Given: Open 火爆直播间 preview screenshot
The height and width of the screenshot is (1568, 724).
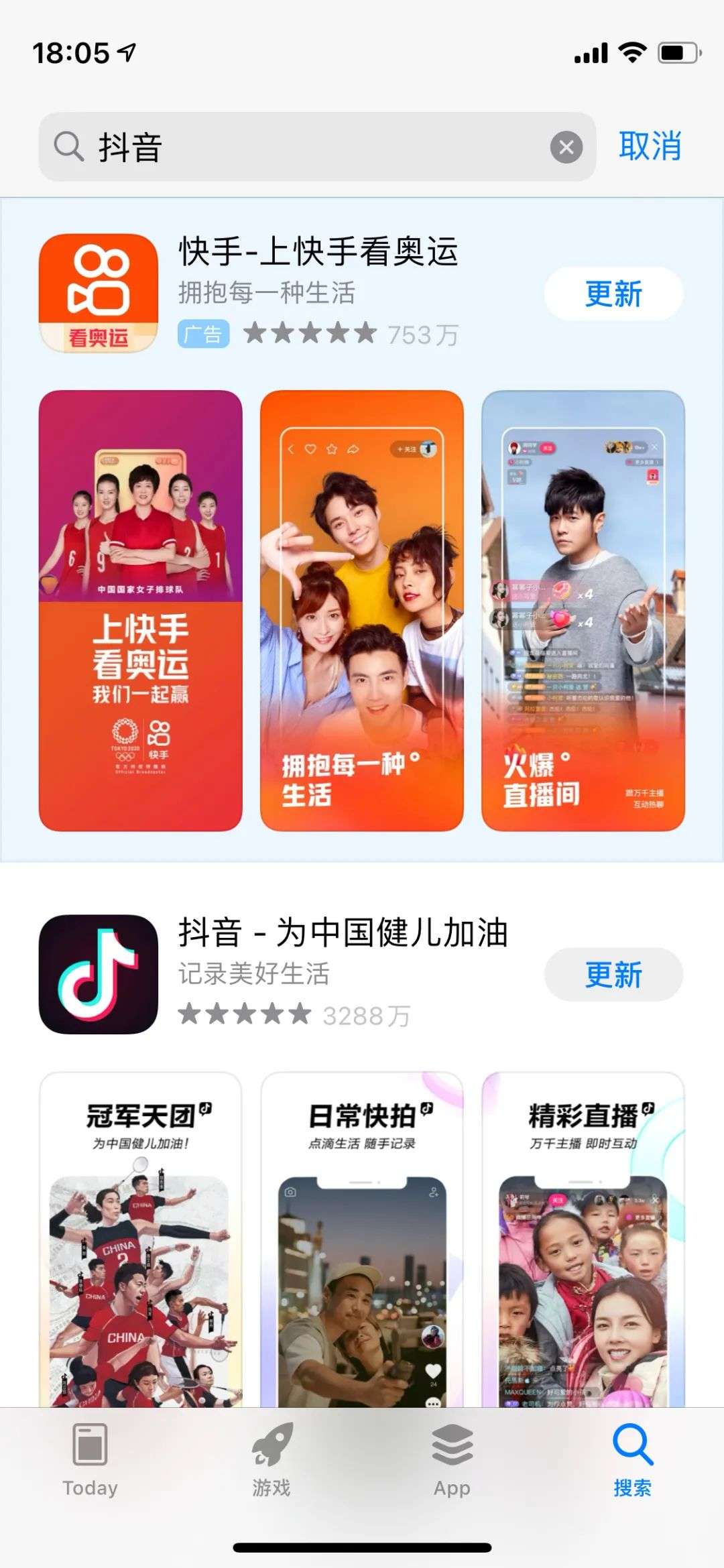Looking at the screenshot, I should (583, 610).
